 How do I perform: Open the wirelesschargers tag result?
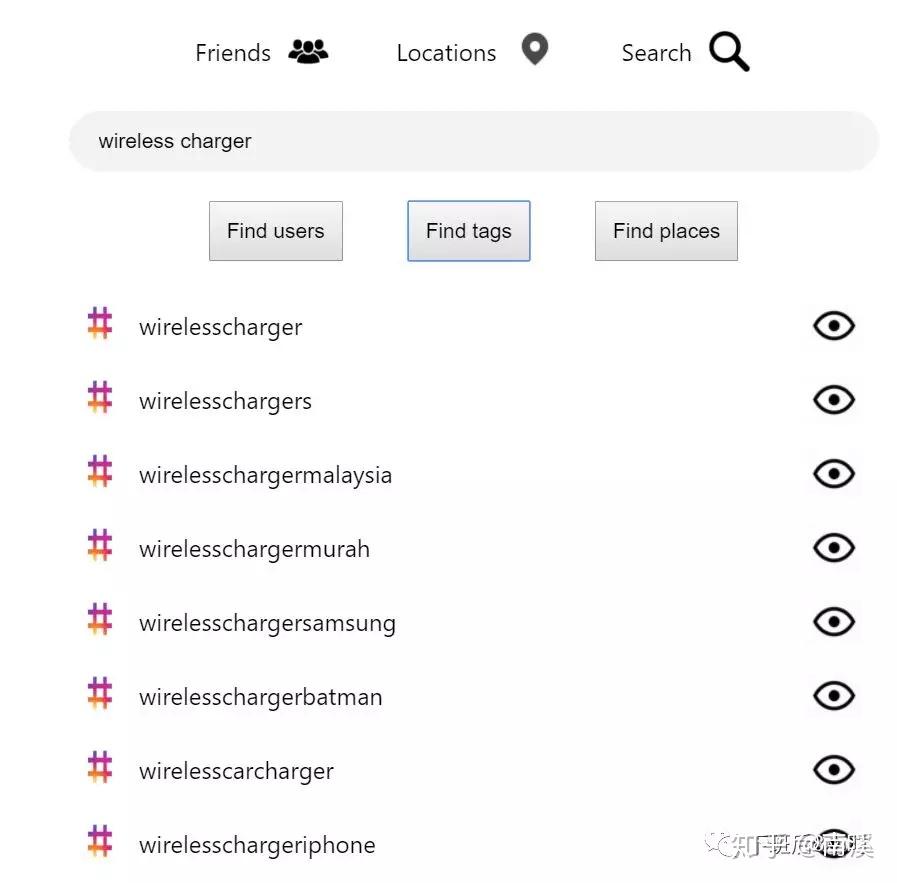(225, 401)
